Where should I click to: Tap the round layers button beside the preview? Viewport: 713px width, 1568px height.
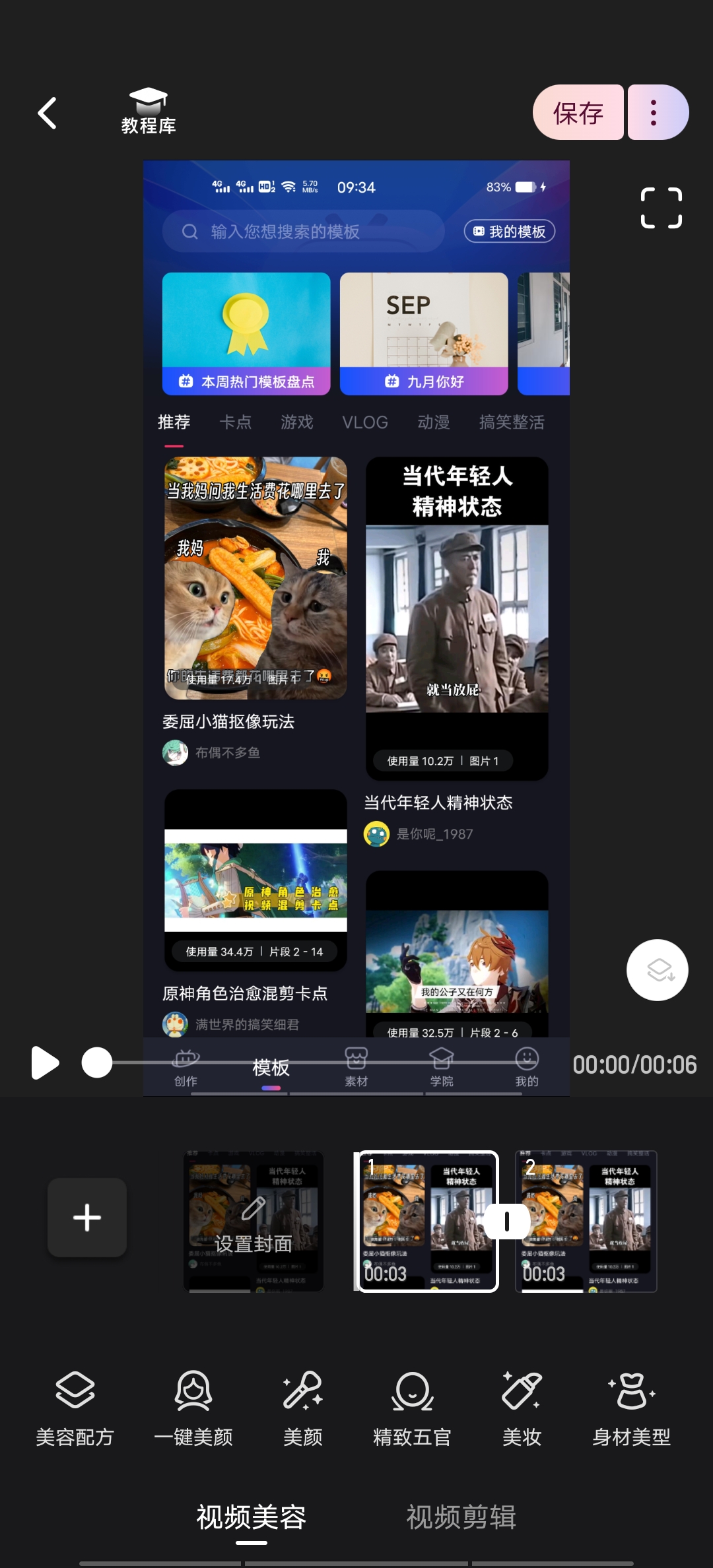pos(657,970)
